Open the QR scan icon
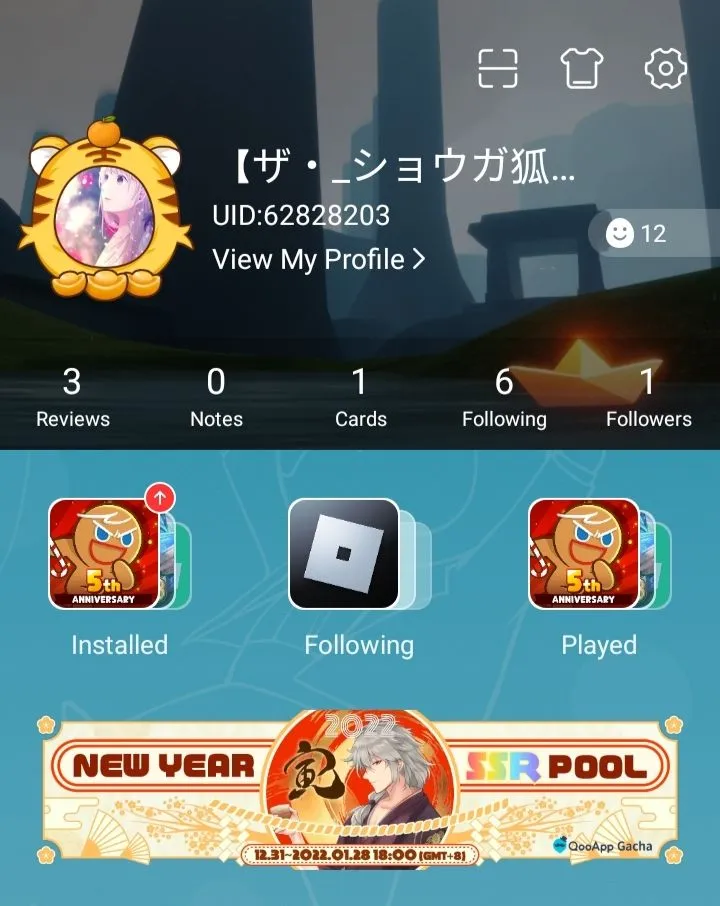 (498, 68)
